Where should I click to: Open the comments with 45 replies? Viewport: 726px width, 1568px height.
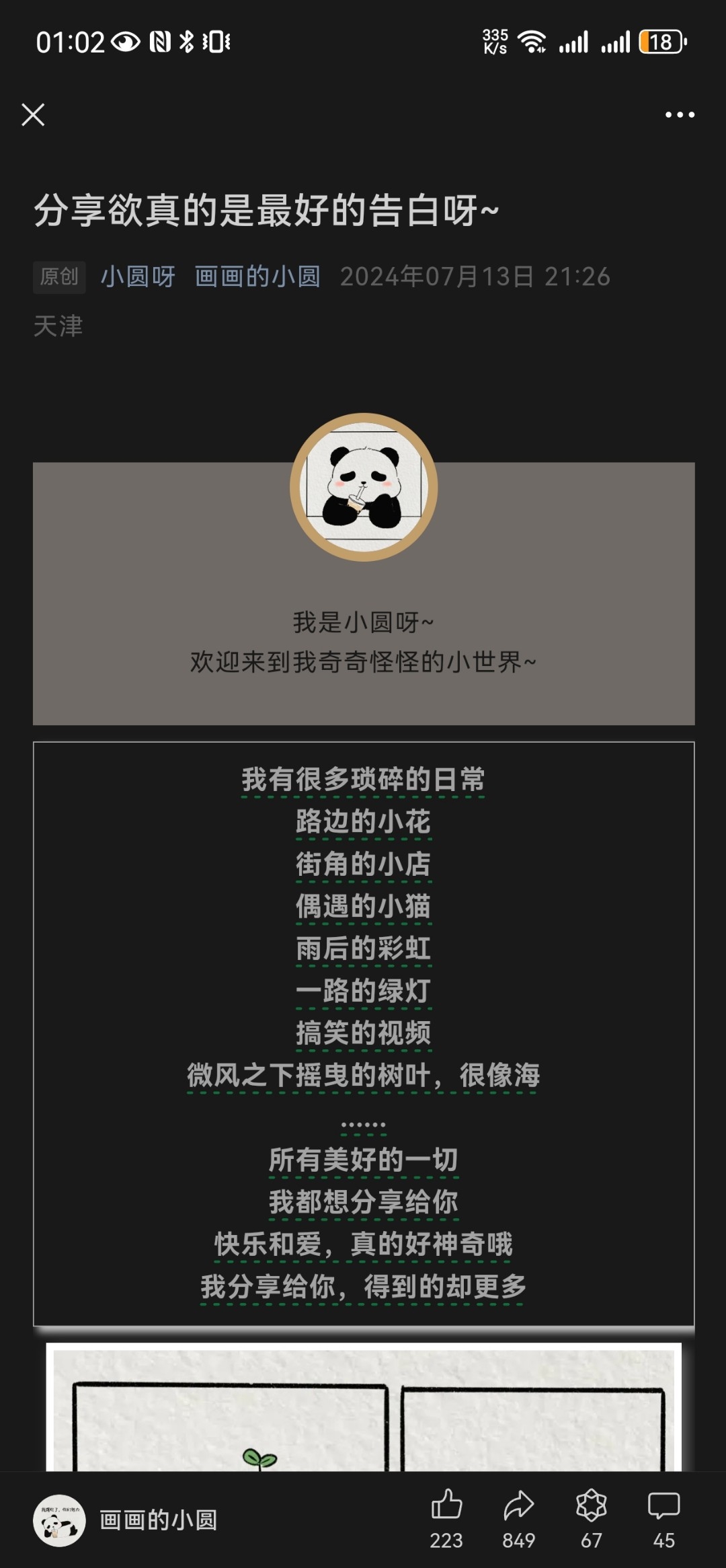point(663,1518)
